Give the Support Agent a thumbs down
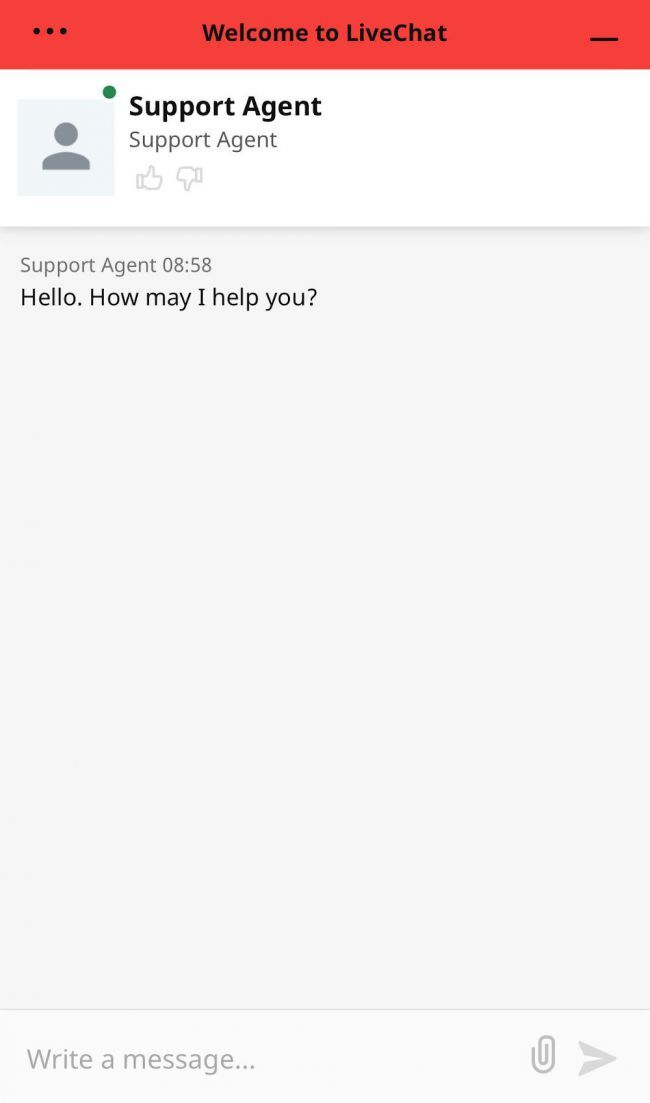The image size is (650, 1103). pos(190,179)
